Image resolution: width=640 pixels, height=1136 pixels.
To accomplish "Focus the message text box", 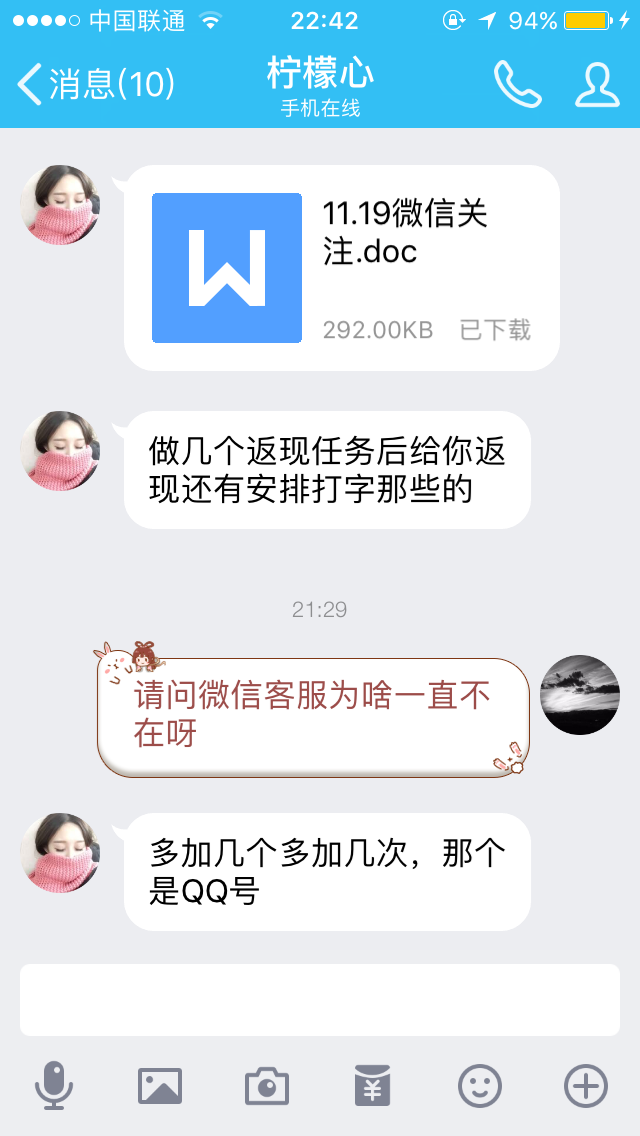I will coord(320,1000).
